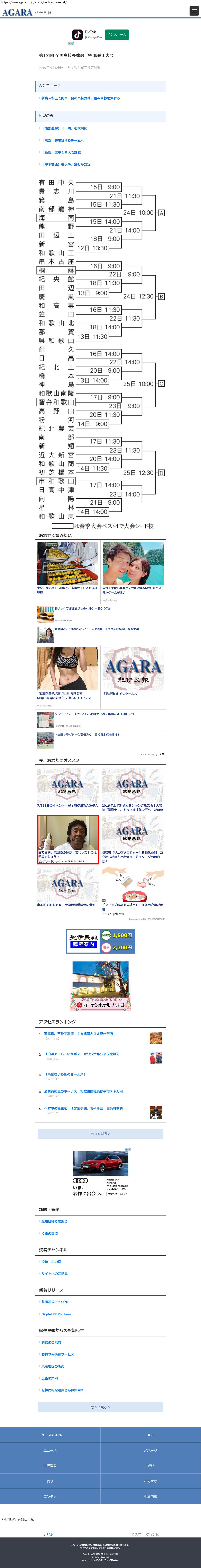Screen dimensions: 201x1568
Task: Open the hamburger menu
Action: coord(194,11)
